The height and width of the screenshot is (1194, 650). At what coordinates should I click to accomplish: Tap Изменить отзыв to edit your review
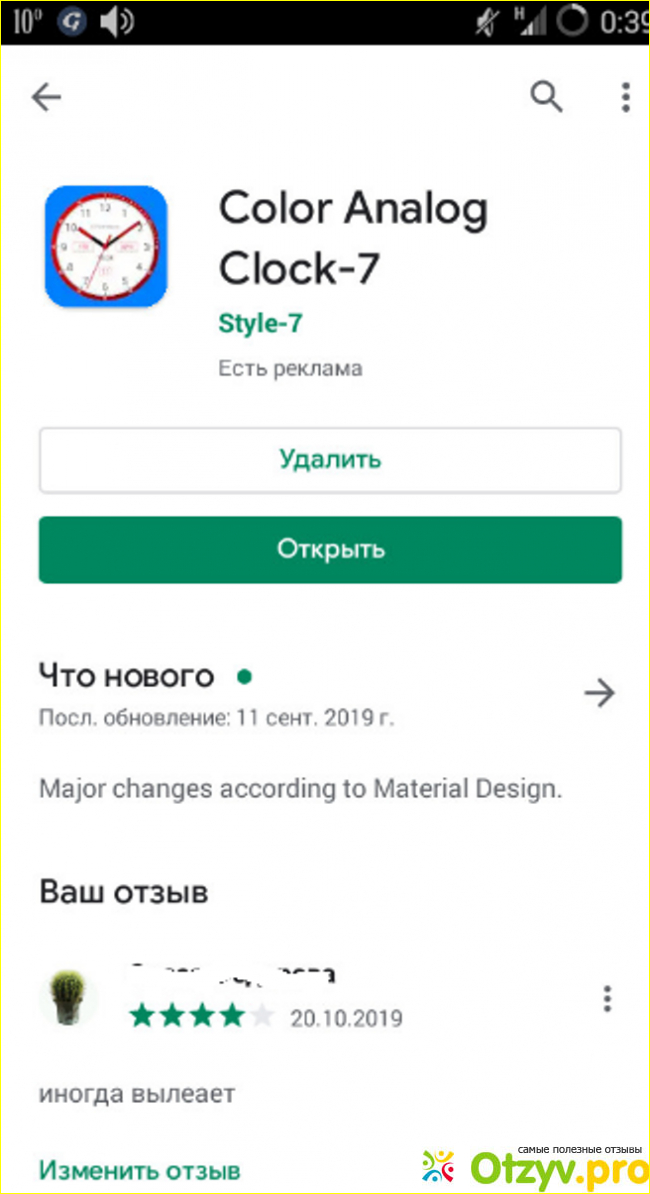tap(140, 1169)
